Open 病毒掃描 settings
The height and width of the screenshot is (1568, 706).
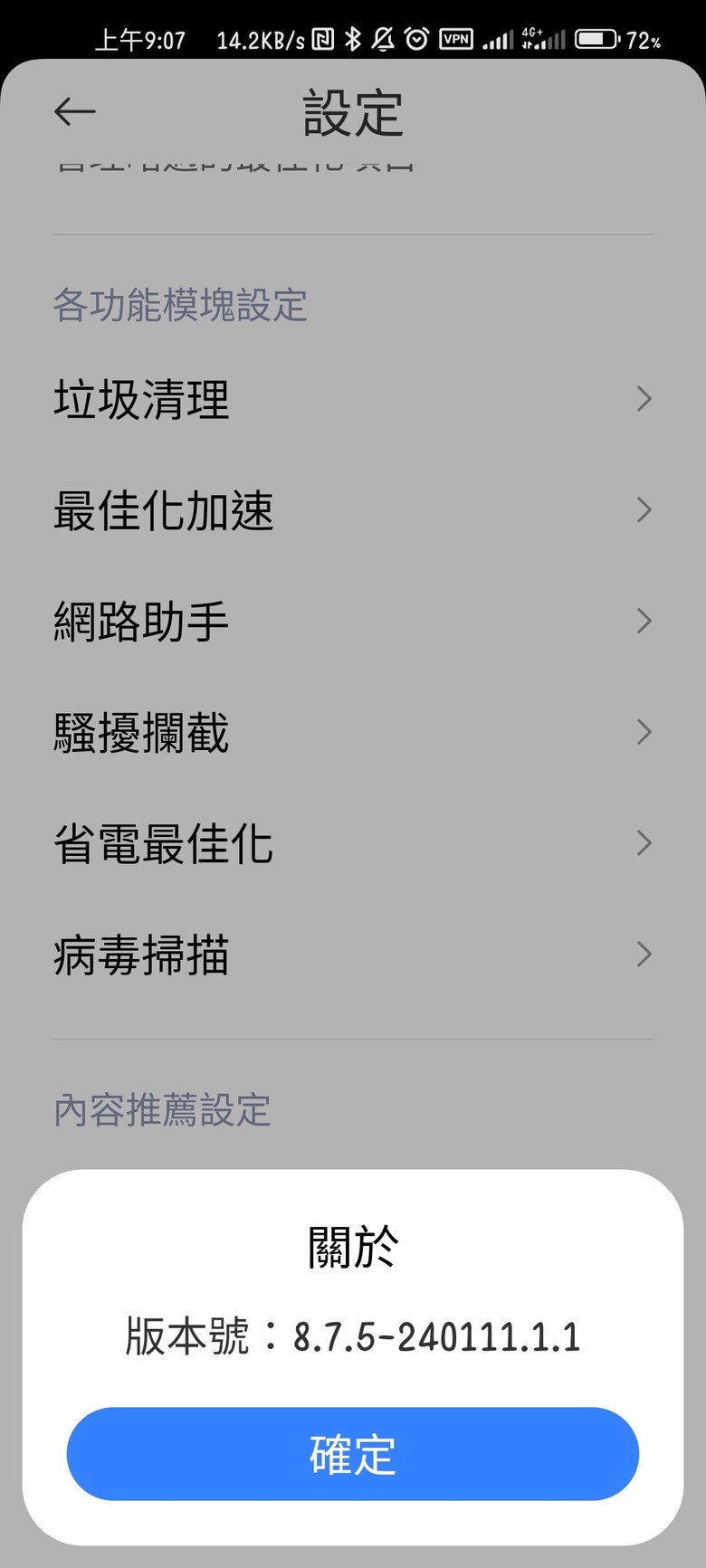coord(352,955)
